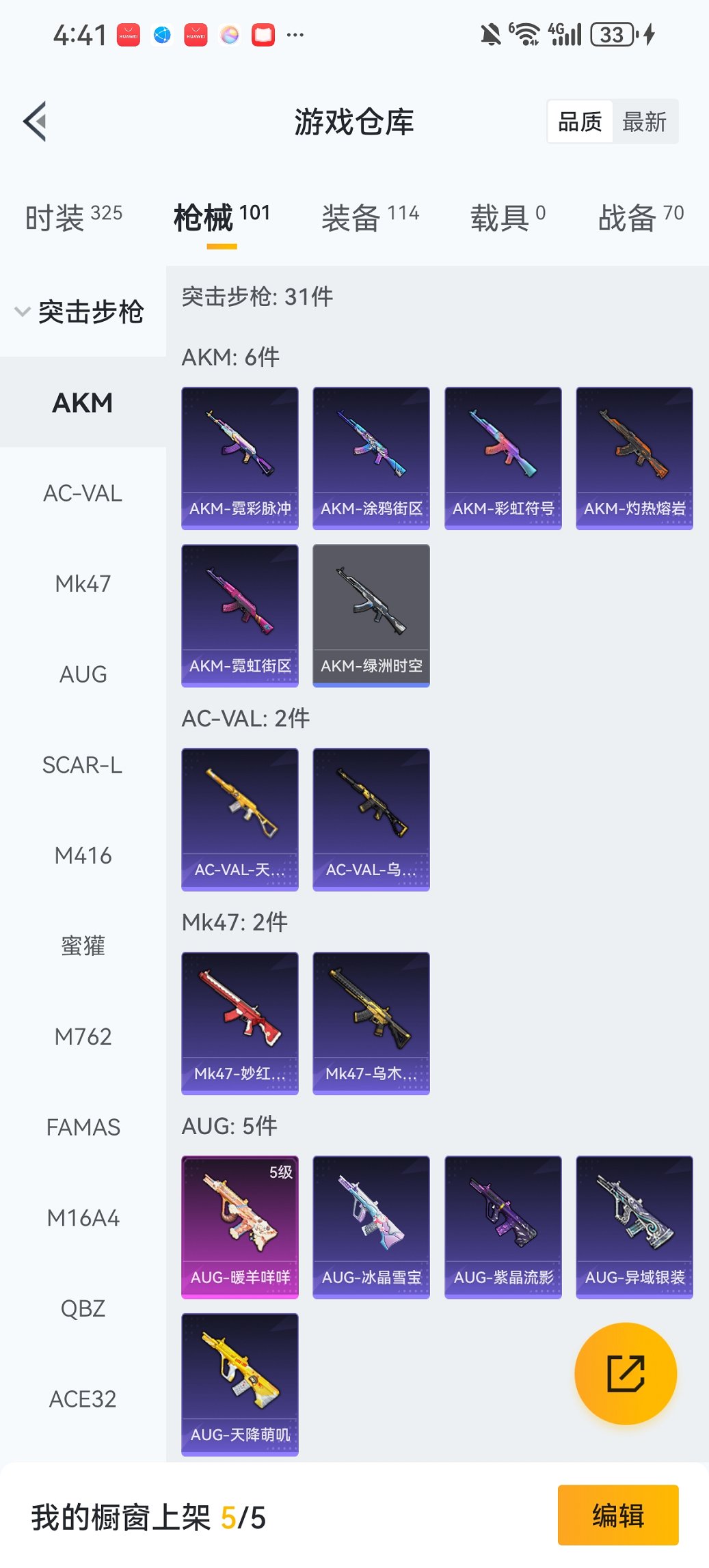This screenshot has width=709, height=1568.
Task: Open the 战备 tab
Action: 641,217
